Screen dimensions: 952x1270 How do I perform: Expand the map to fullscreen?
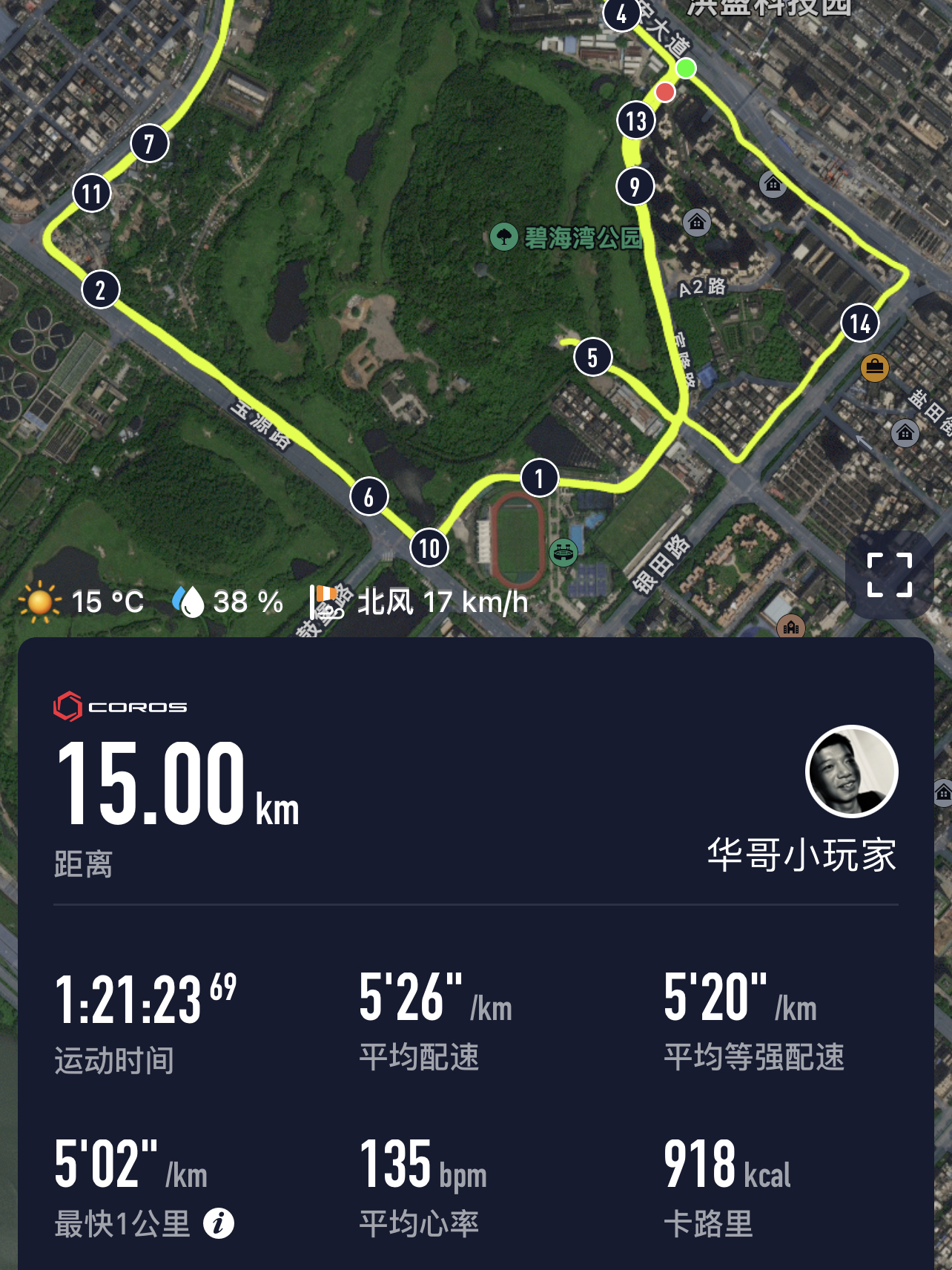(x=889, y=575)
